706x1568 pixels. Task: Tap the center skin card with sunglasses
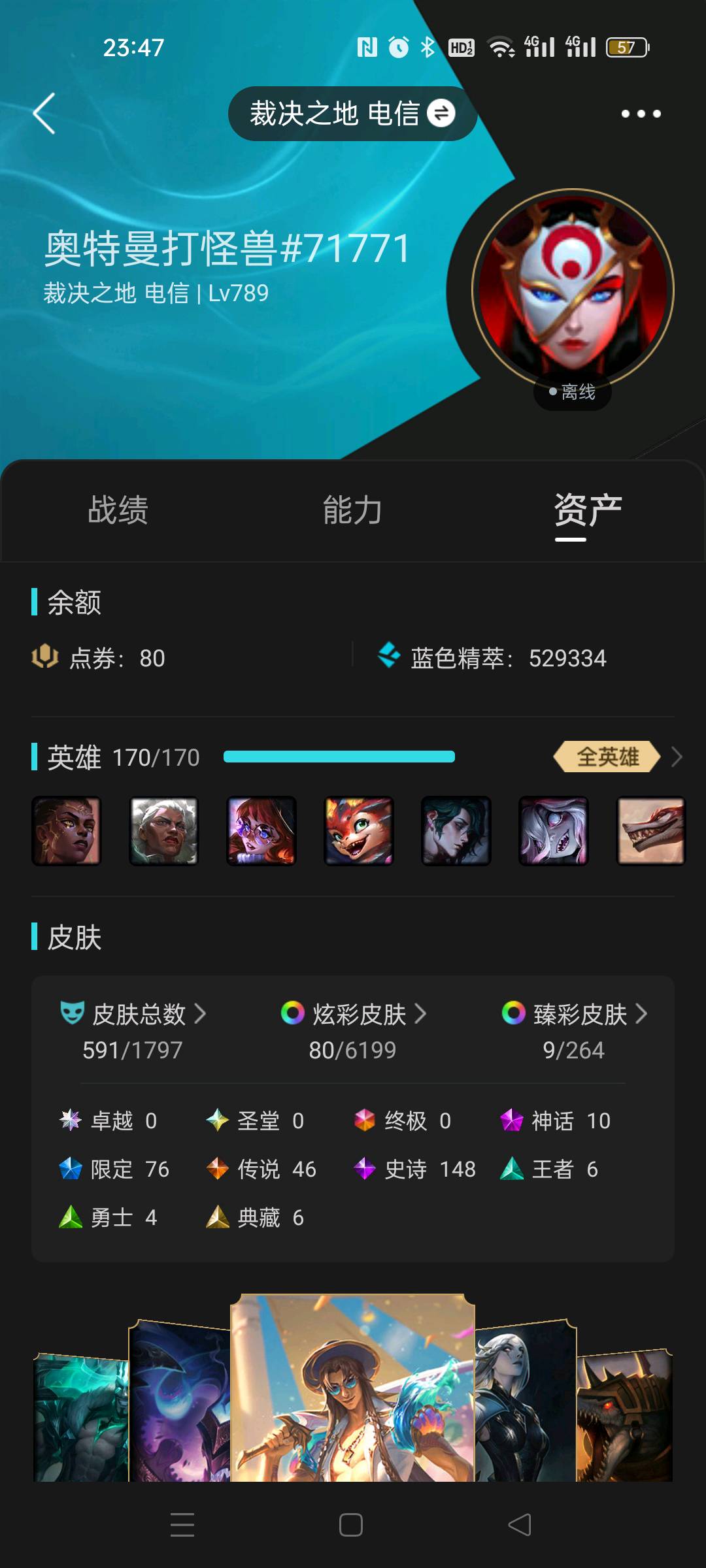[x=352, y=1388]
